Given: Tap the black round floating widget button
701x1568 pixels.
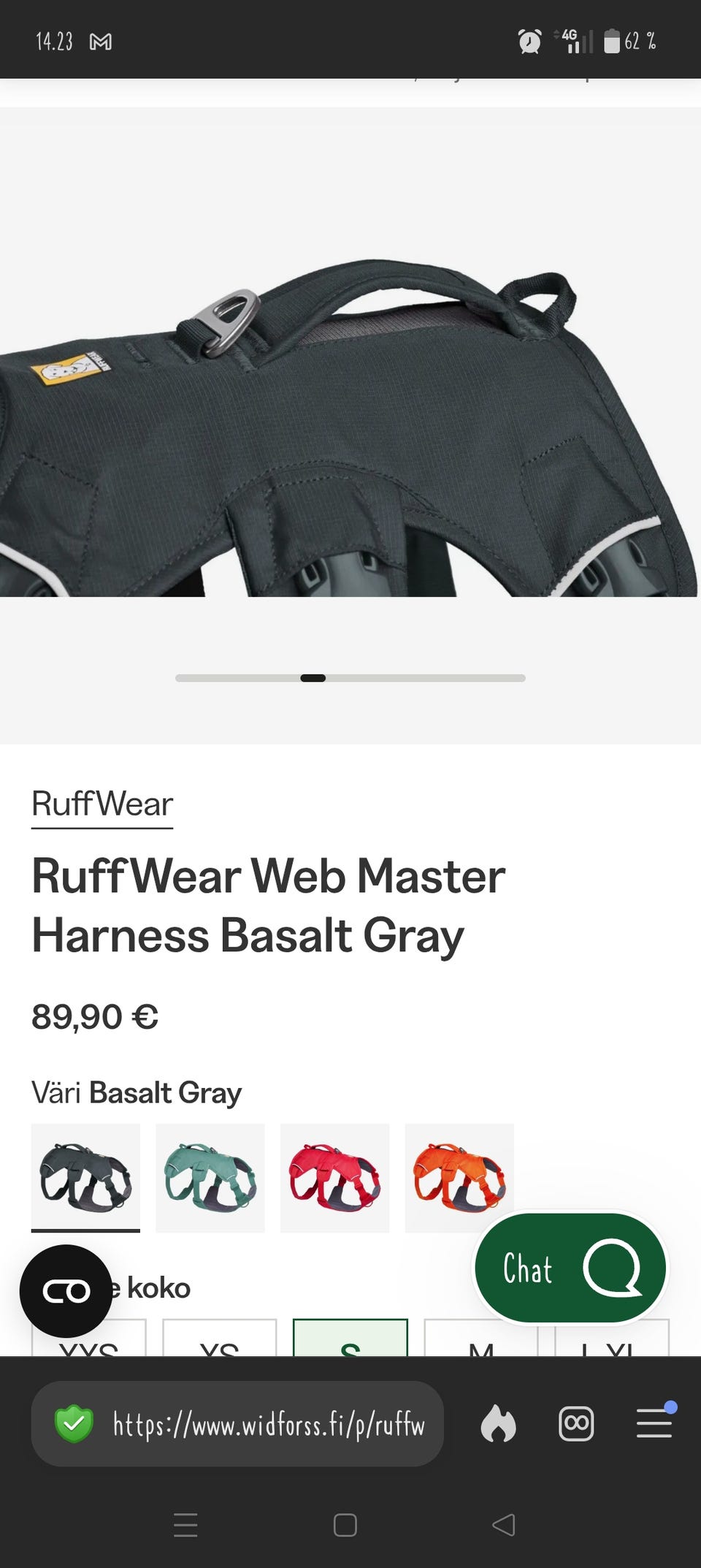Looking at the screenshot, I should [66, 1291].
